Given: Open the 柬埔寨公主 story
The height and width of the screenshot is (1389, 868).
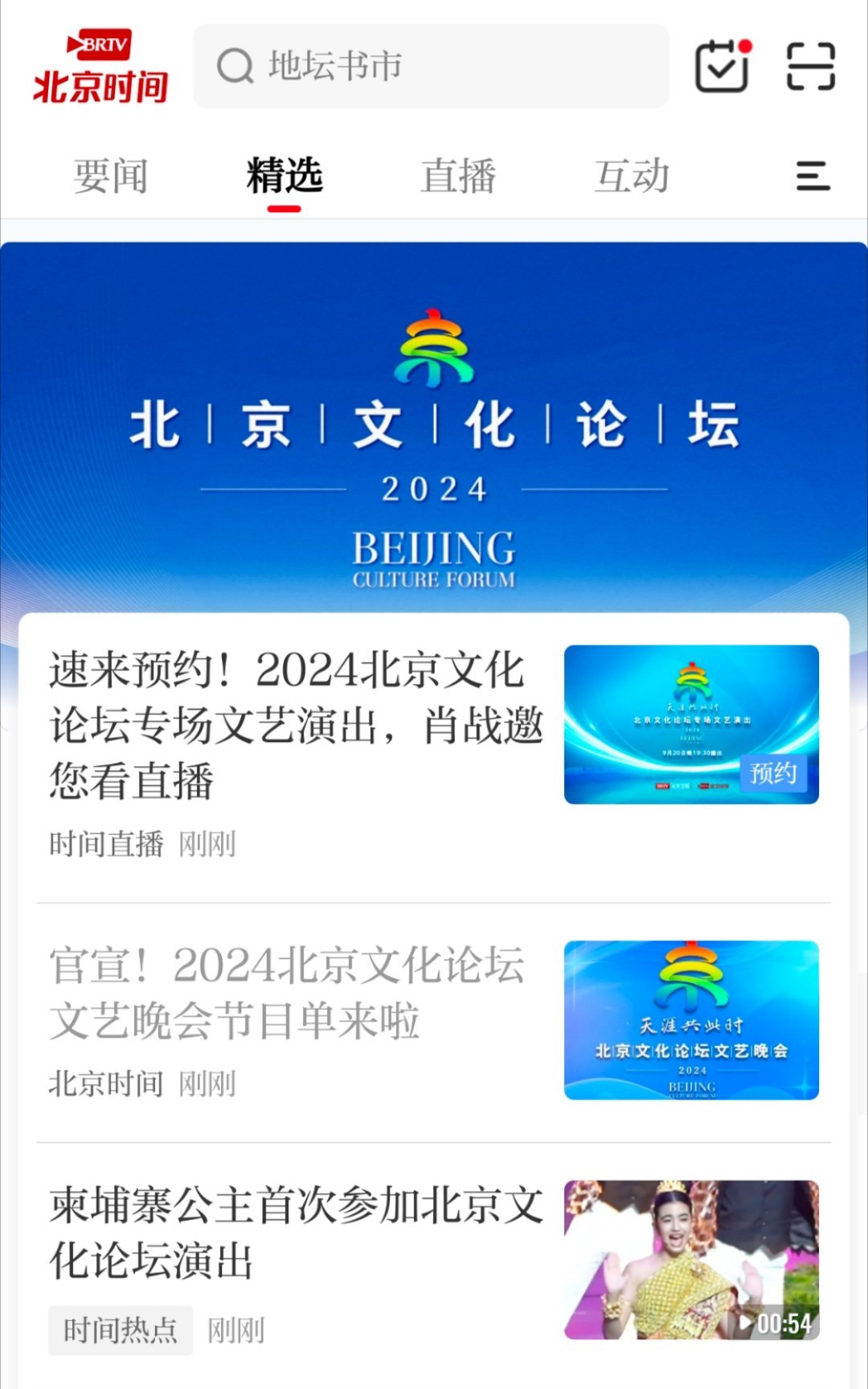Looking at the screenshot, I should 296,1232.
